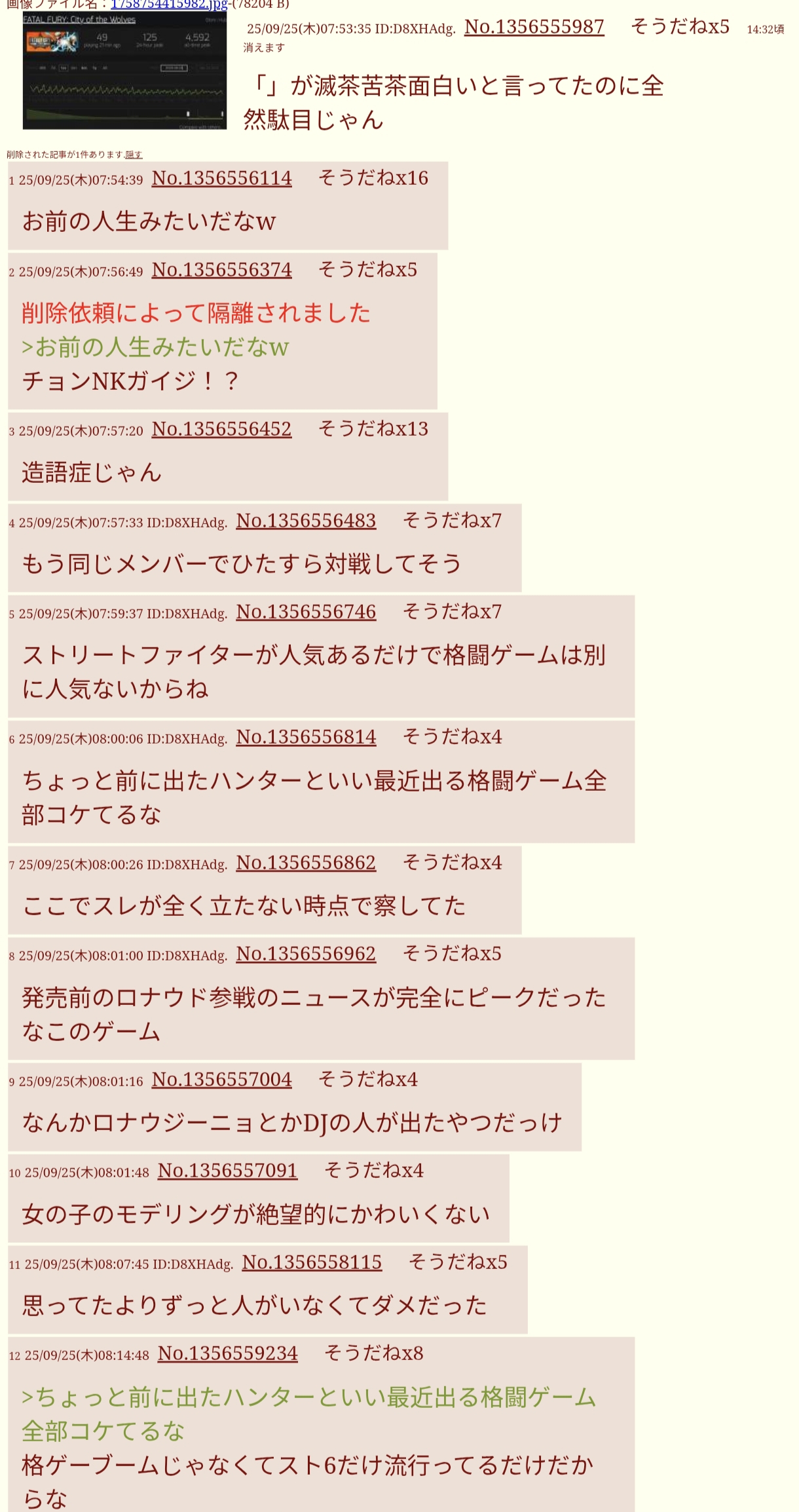Tap post number No.1356557091
799x1512 pixels.
click(227, 1171)
